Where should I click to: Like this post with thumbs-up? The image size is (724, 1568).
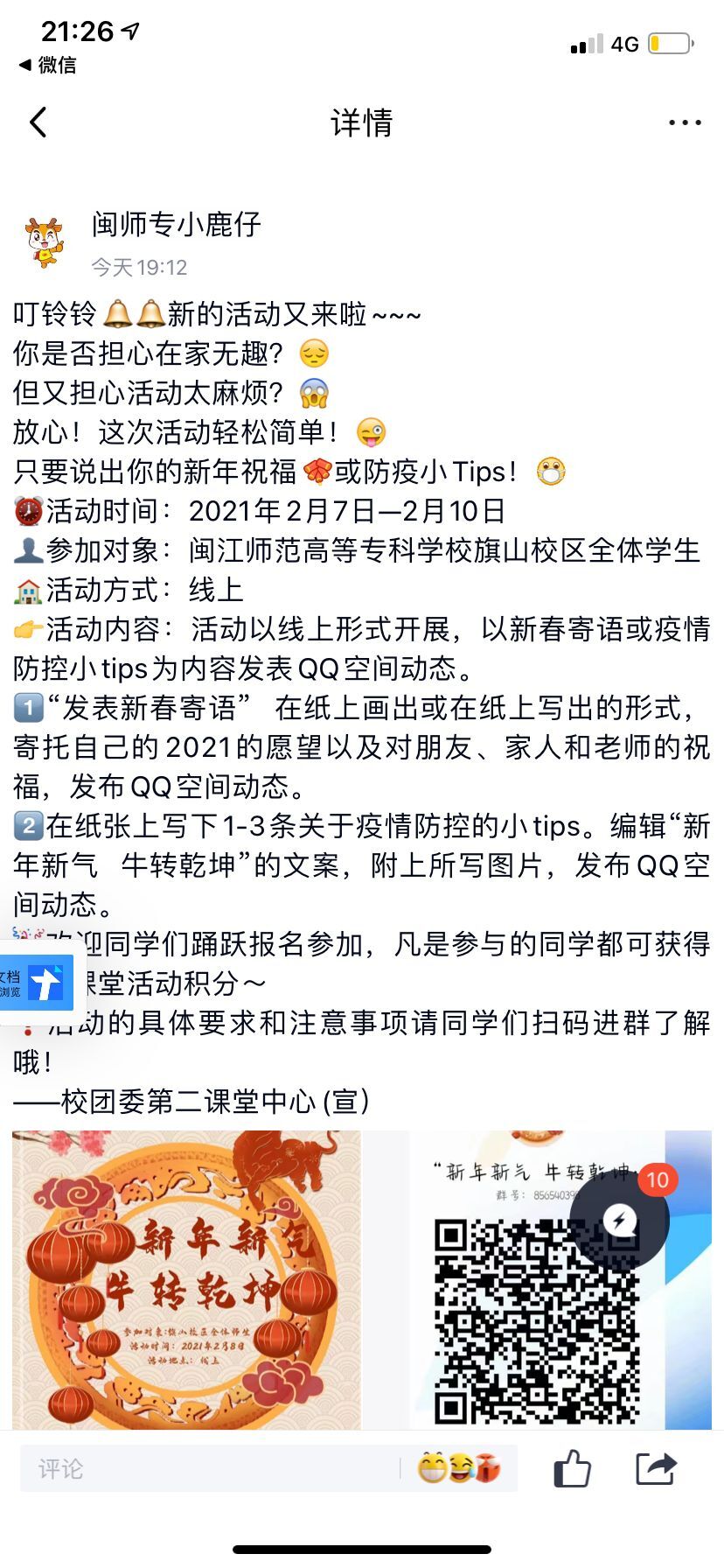pos(573,1468)
